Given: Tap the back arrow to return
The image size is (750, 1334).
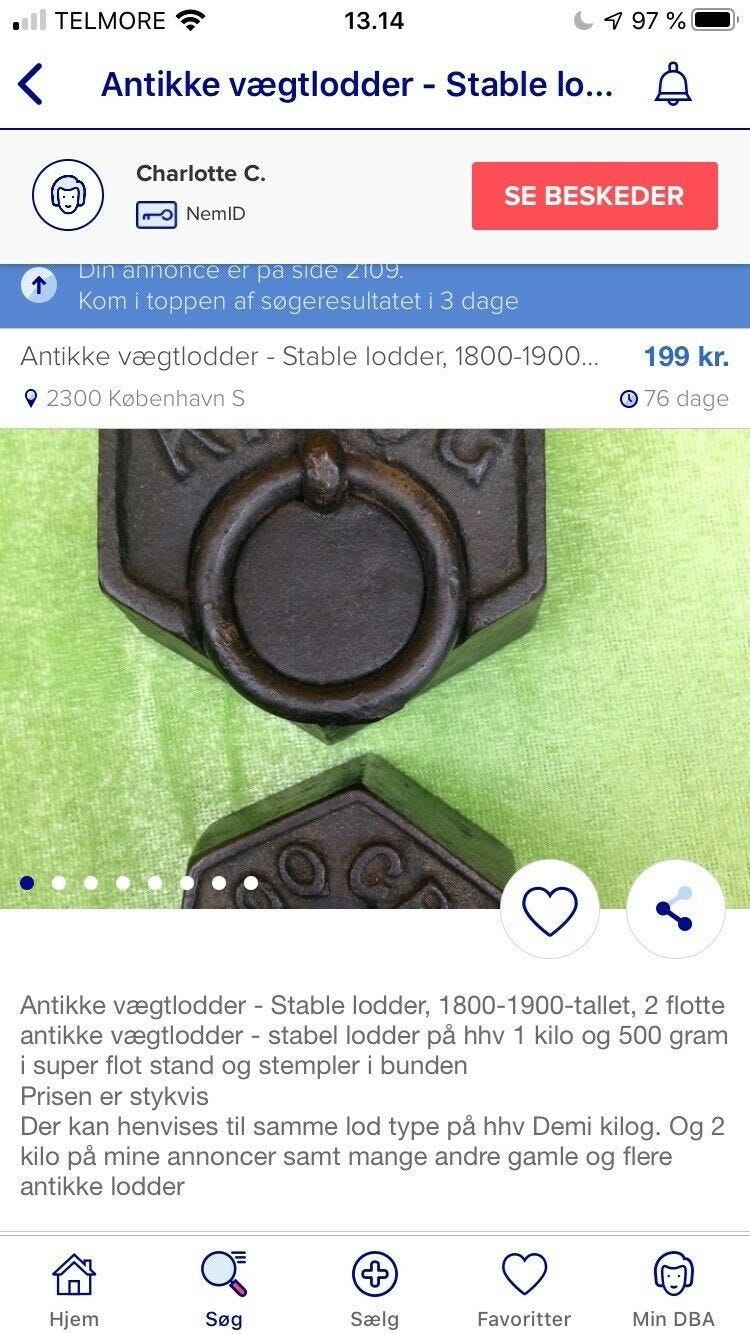Looking at the screenshot, I should pyautogui.click(x=31, y=84).
